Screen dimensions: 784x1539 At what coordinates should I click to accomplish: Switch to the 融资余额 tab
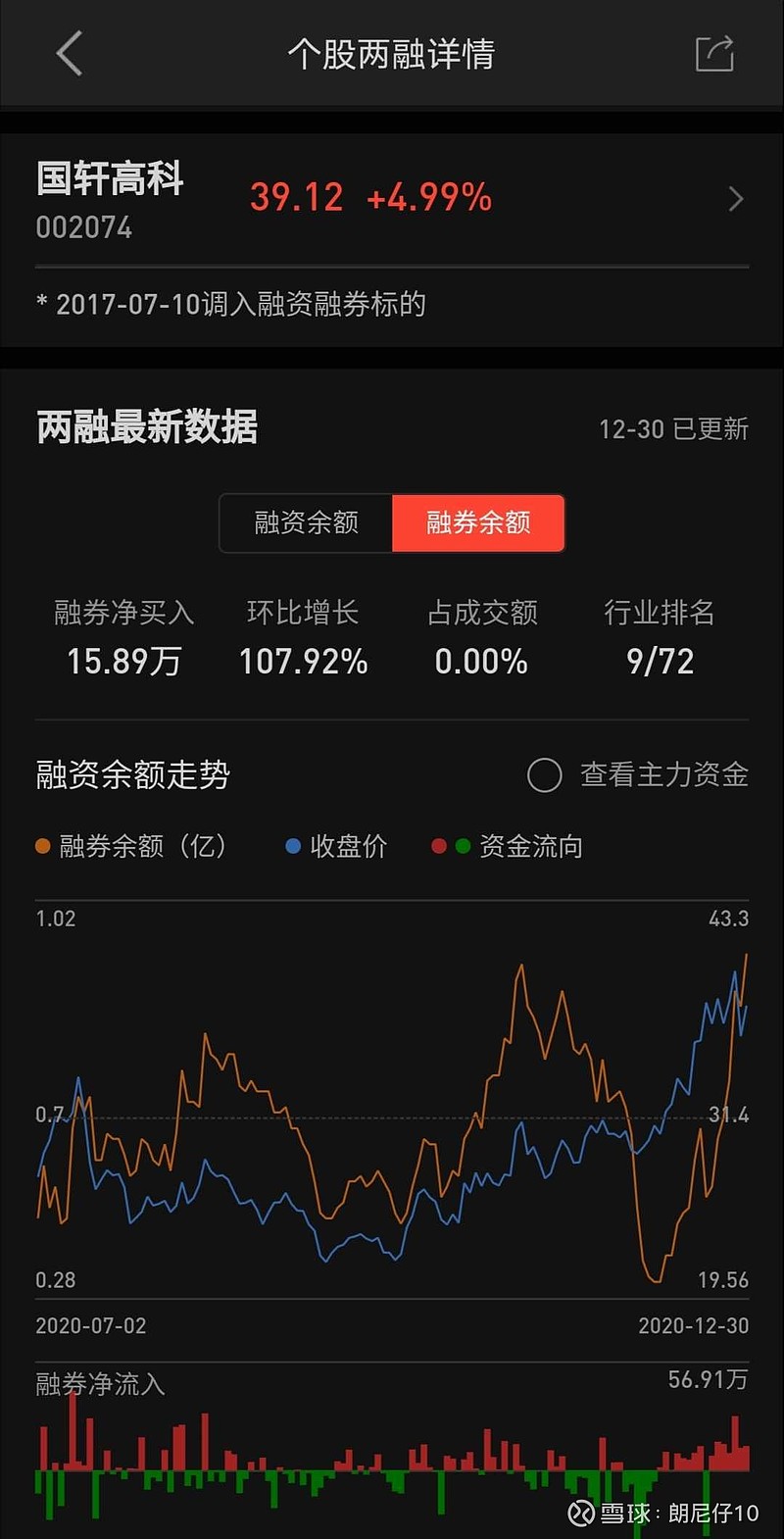coord(307,522)
